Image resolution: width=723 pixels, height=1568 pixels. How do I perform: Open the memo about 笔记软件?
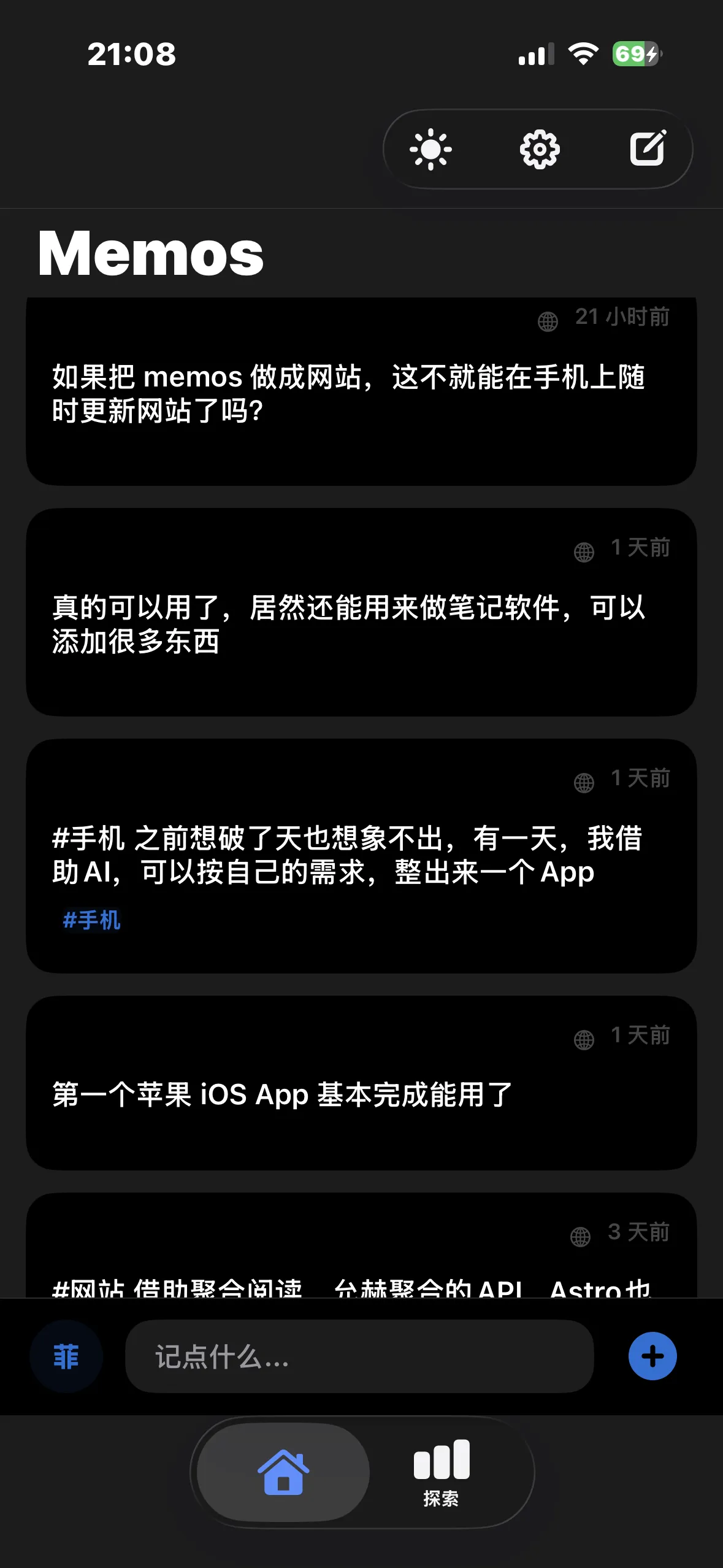click(348, 625)
